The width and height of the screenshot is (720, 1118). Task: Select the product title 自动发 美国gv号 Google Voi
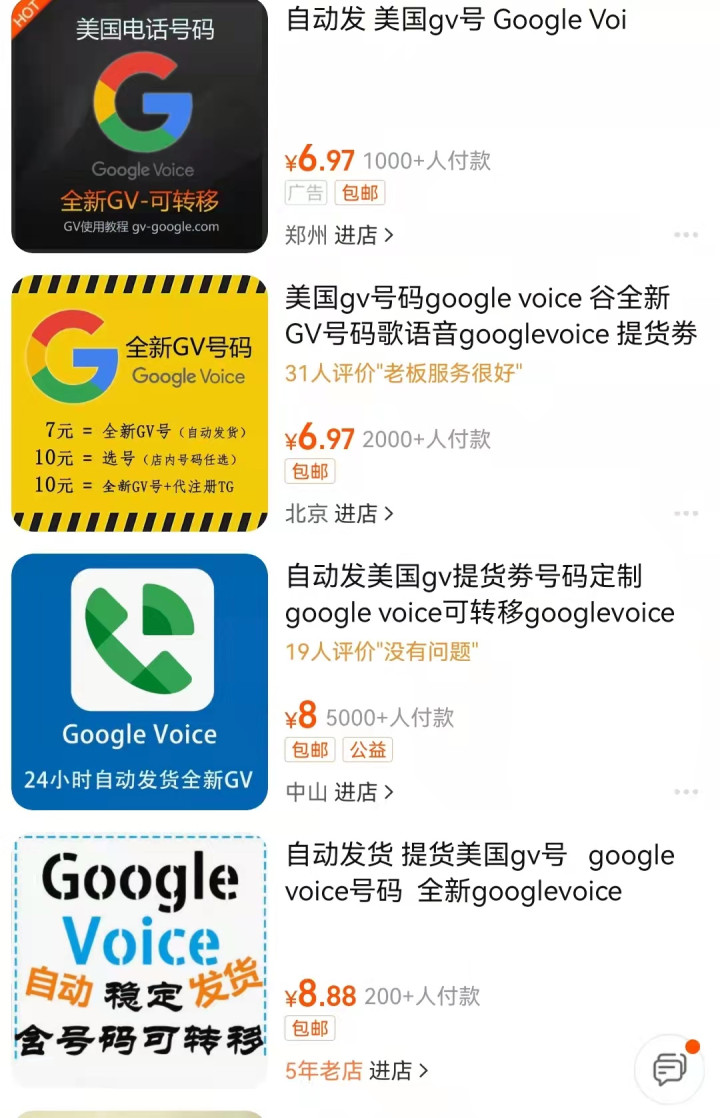460,20
